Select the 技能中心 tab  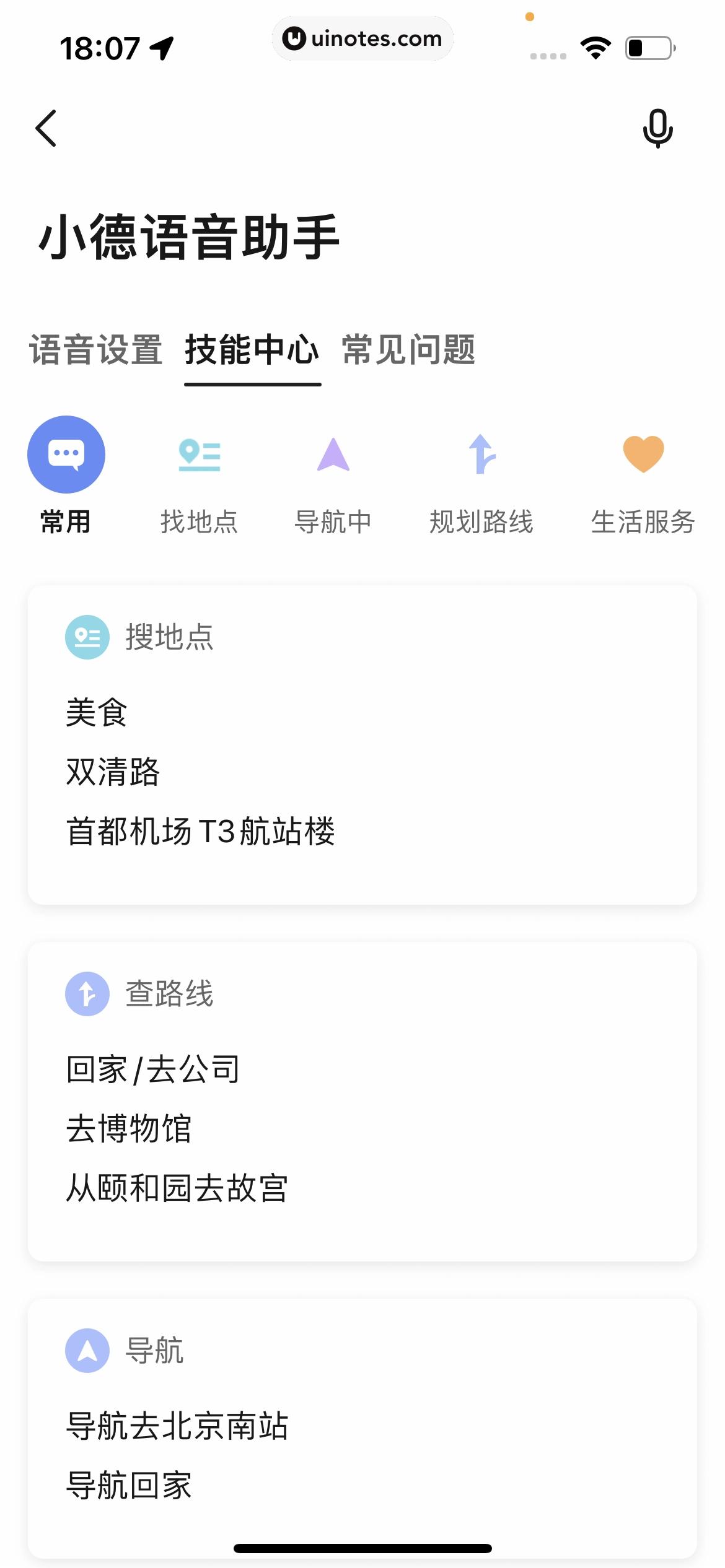tap(252, 350)
